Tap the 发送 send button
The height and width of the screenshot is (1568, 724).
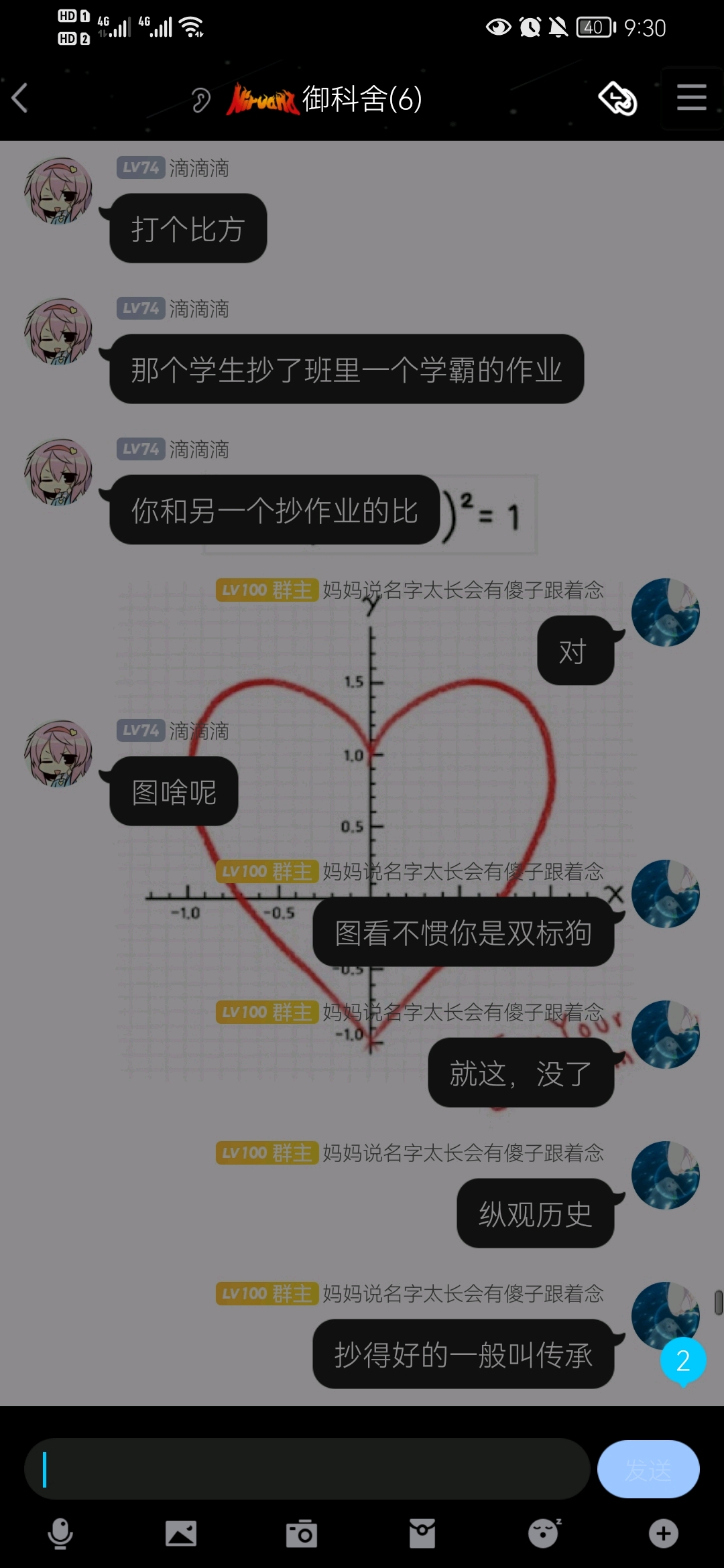(x=648, y=1469)
